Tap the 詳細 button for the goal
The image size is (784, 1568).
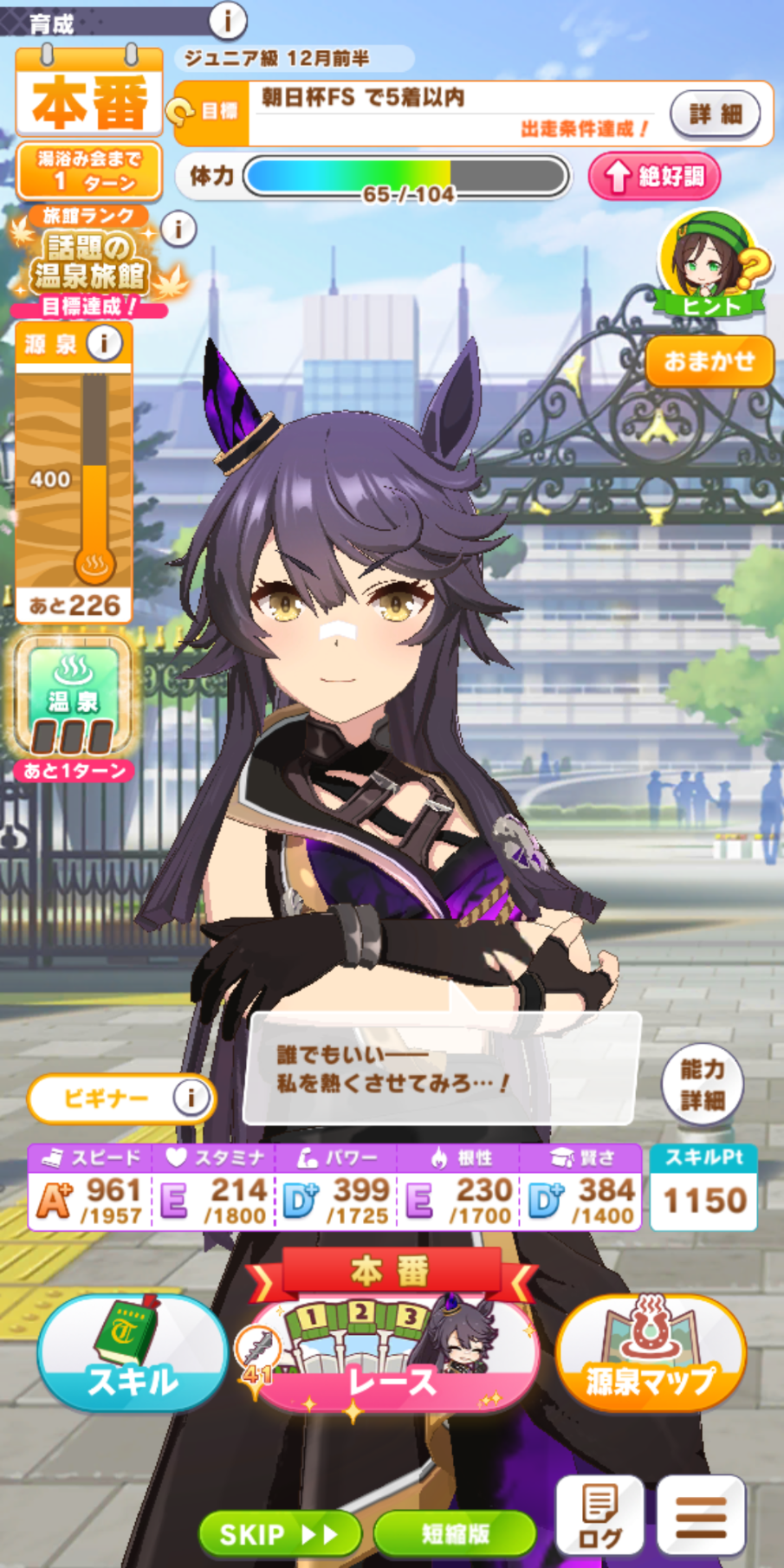[715, 113]
